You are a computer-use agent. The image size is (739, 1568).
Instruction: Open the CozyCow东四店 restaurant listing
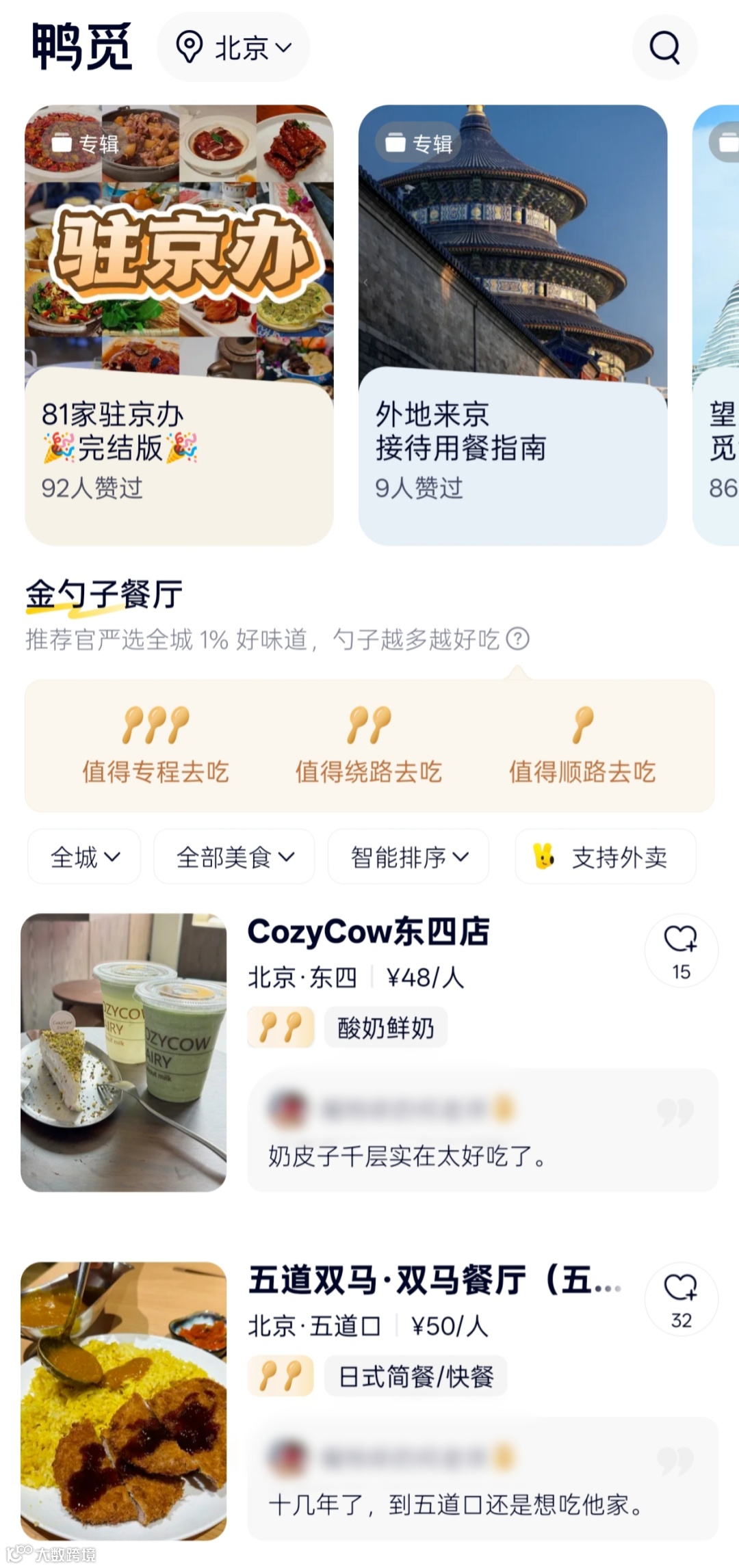point(368,932)
